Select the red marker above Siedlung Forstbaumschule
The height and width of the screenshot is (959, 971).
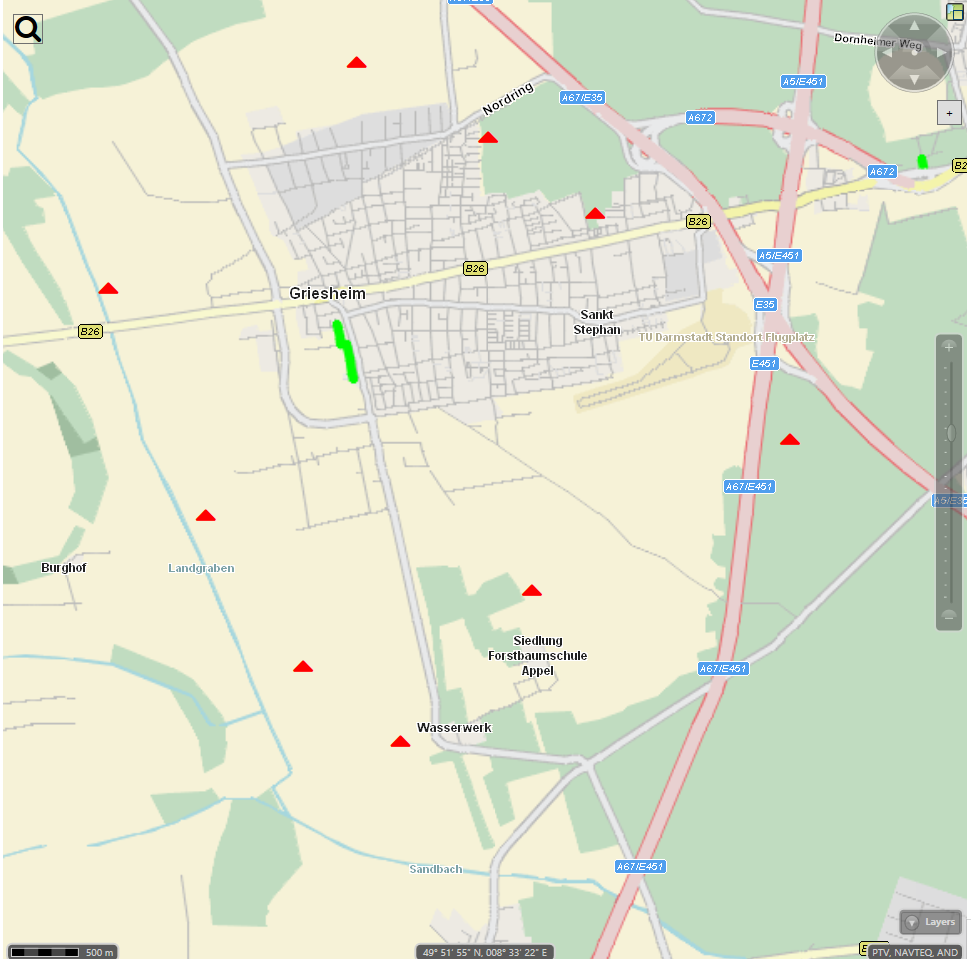[532, 591]
